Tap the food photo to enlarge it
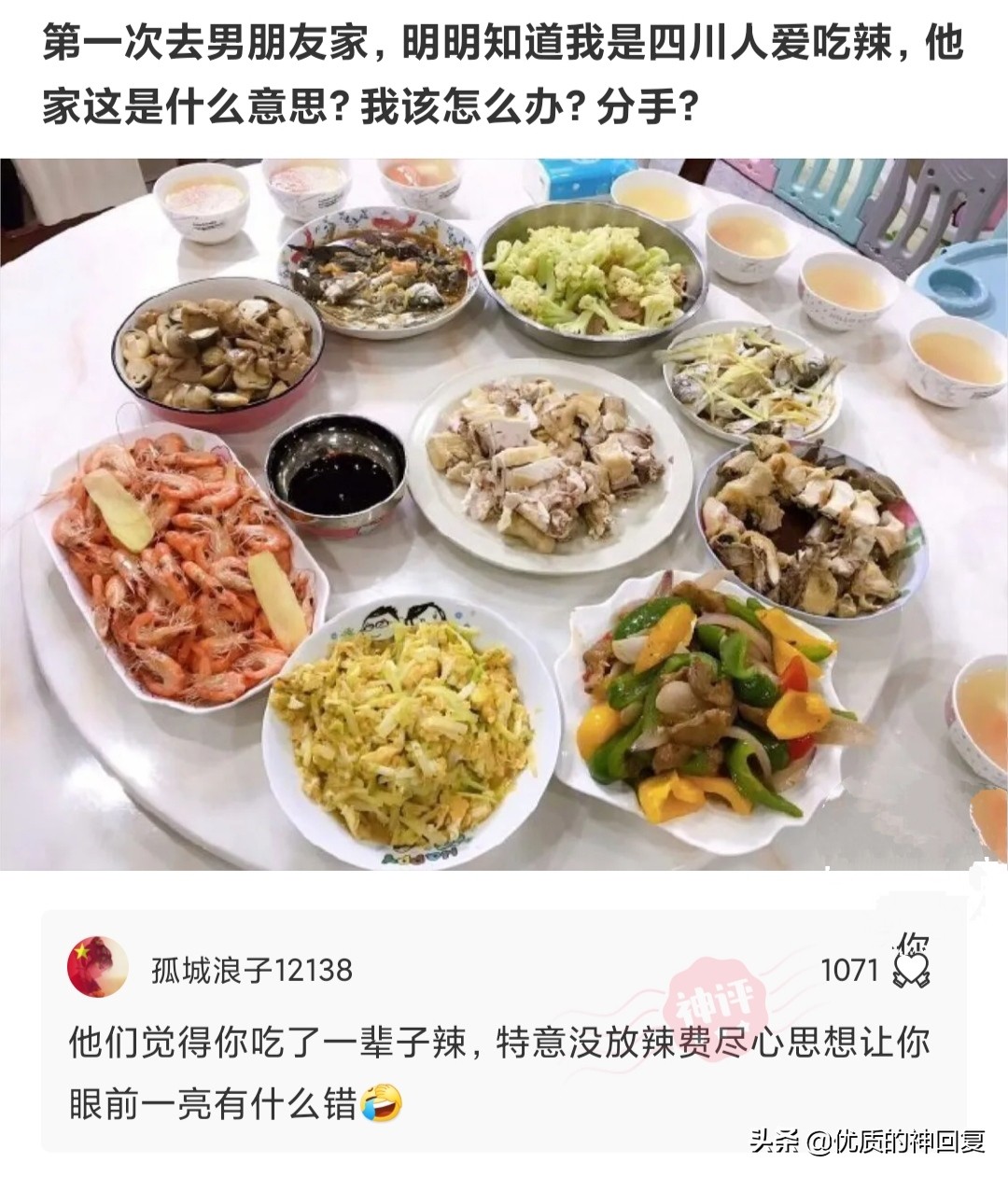 (504, 523)
